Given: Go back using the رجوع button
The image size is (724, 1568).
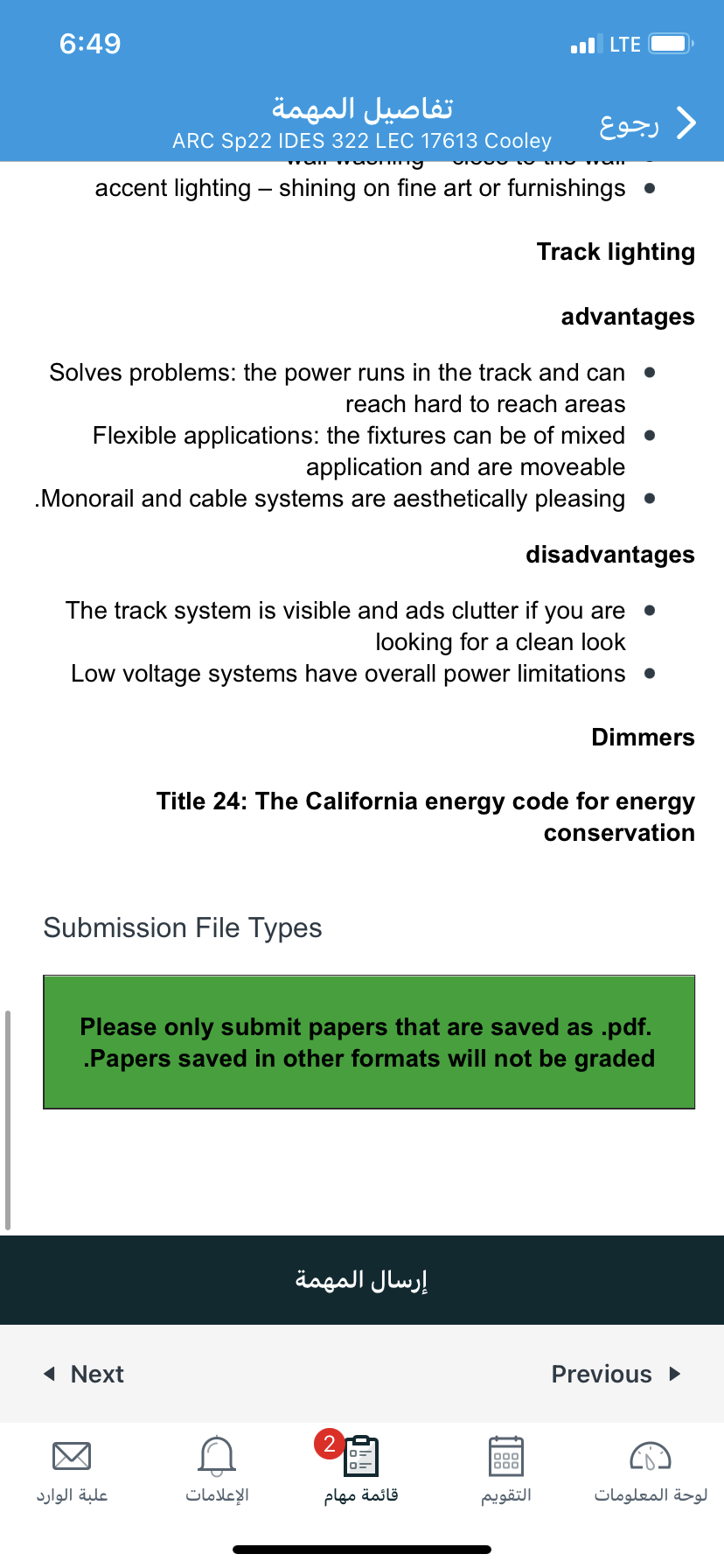Looking at the screenshot, I should (x=648, y=124).
